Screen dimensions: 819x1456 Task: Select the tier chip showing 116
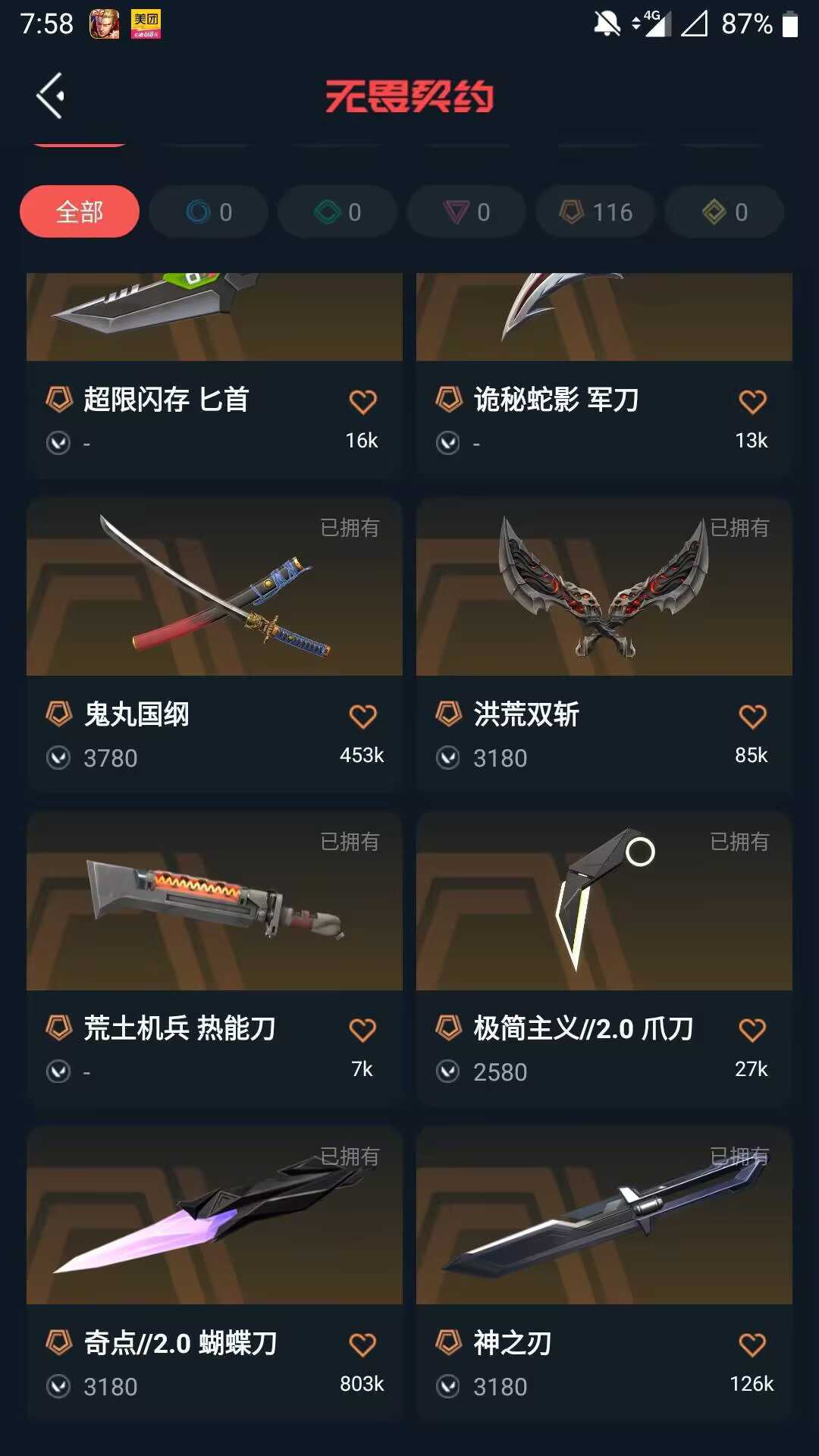pyautogui.click(x=595, y=212)
